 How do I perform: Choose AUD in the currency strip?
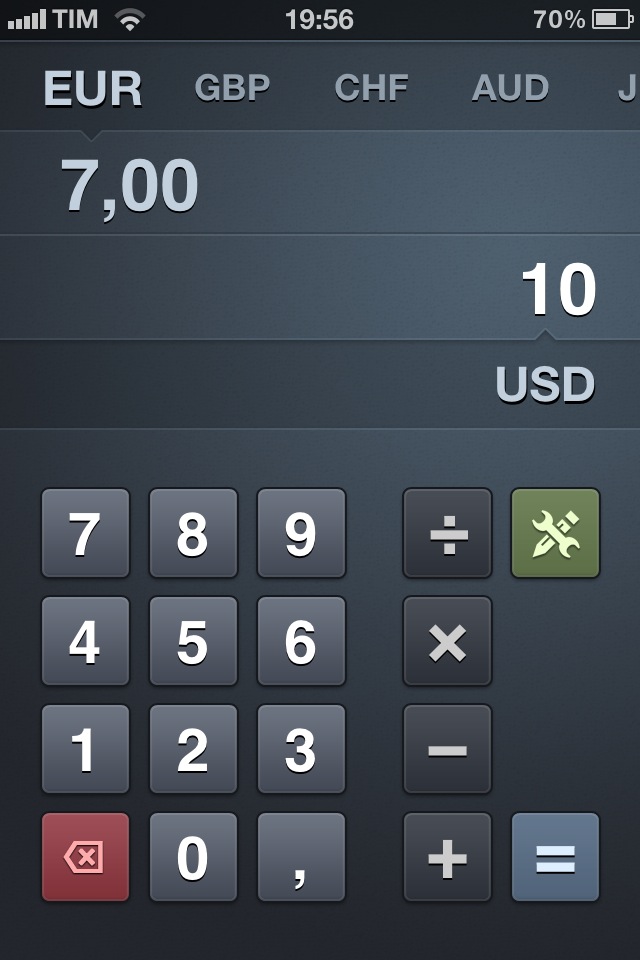510,88
